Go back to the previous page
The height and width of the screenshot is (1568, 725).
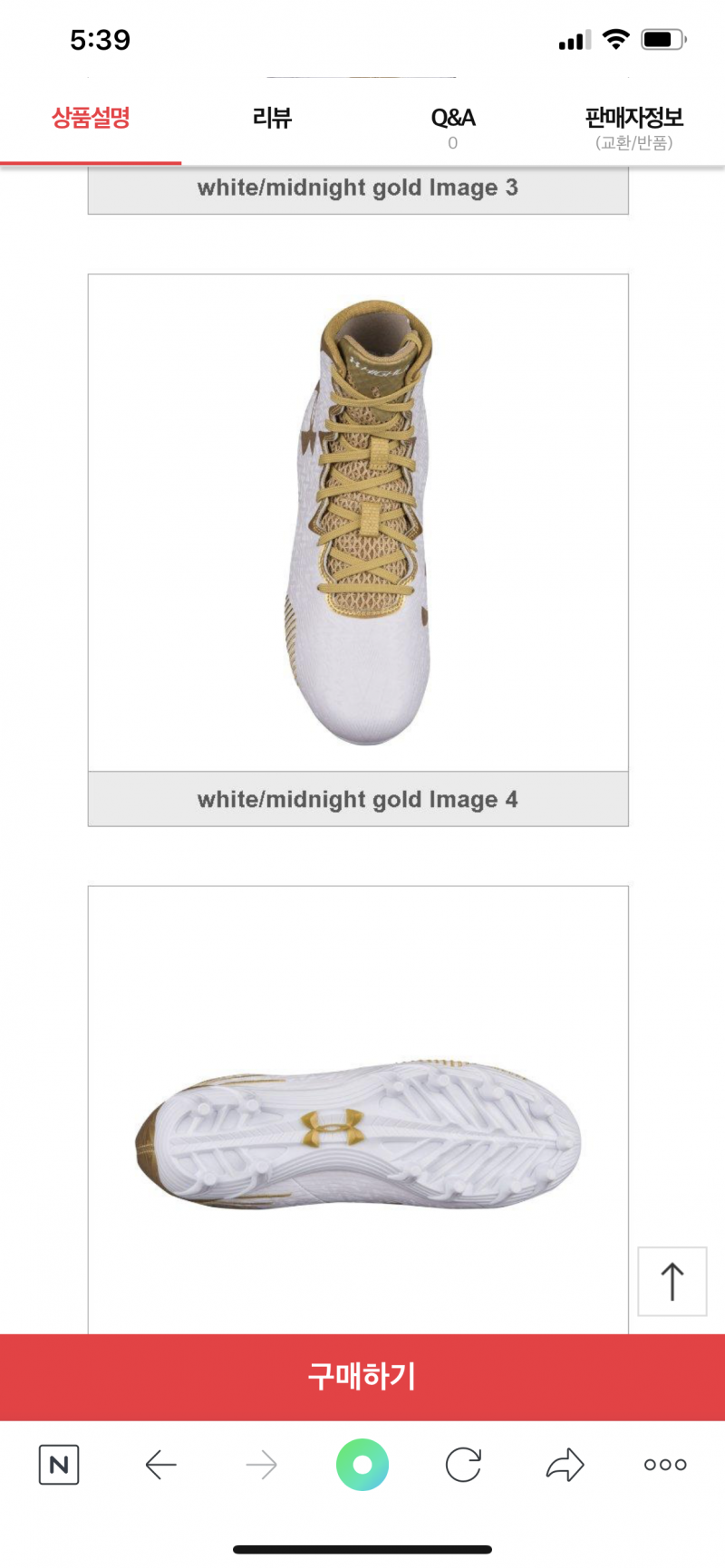coord(161,1465)
